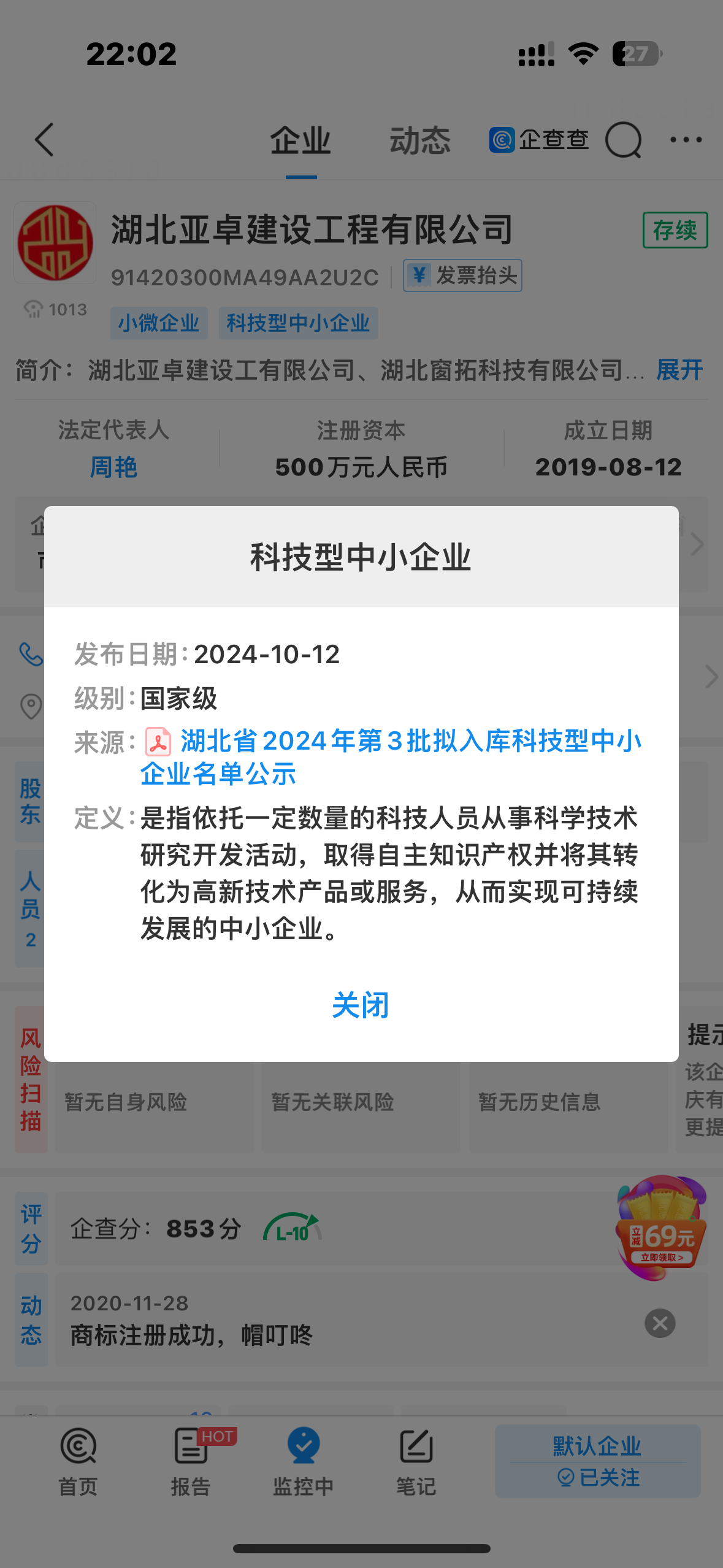Tap the 已关注 follow button

click(598, 1477)
